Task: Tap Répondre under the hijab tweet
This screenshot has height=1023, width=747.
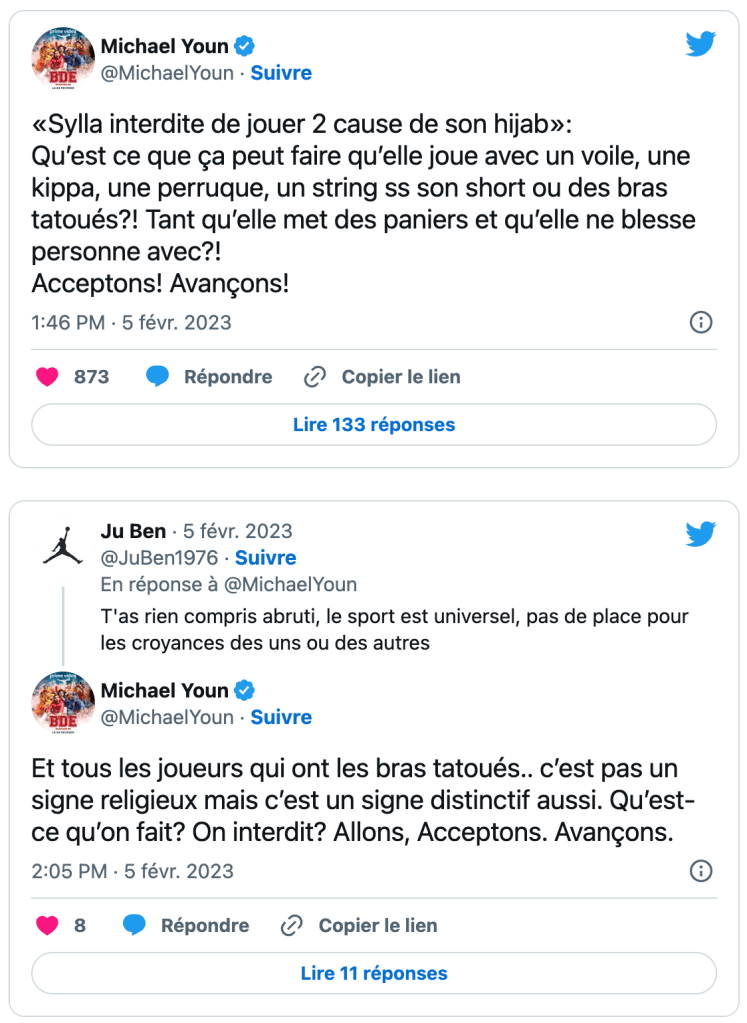Action: pyautogui.click(x=209, y=377)
